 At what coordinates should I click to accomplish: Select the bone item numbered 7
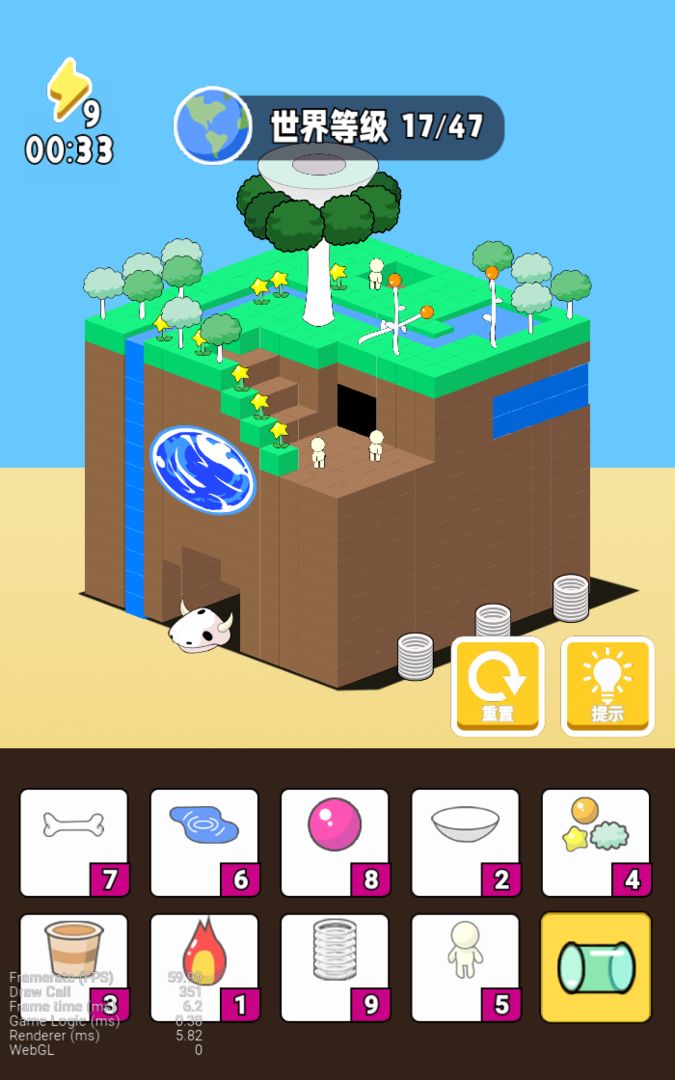pos(74,842)
